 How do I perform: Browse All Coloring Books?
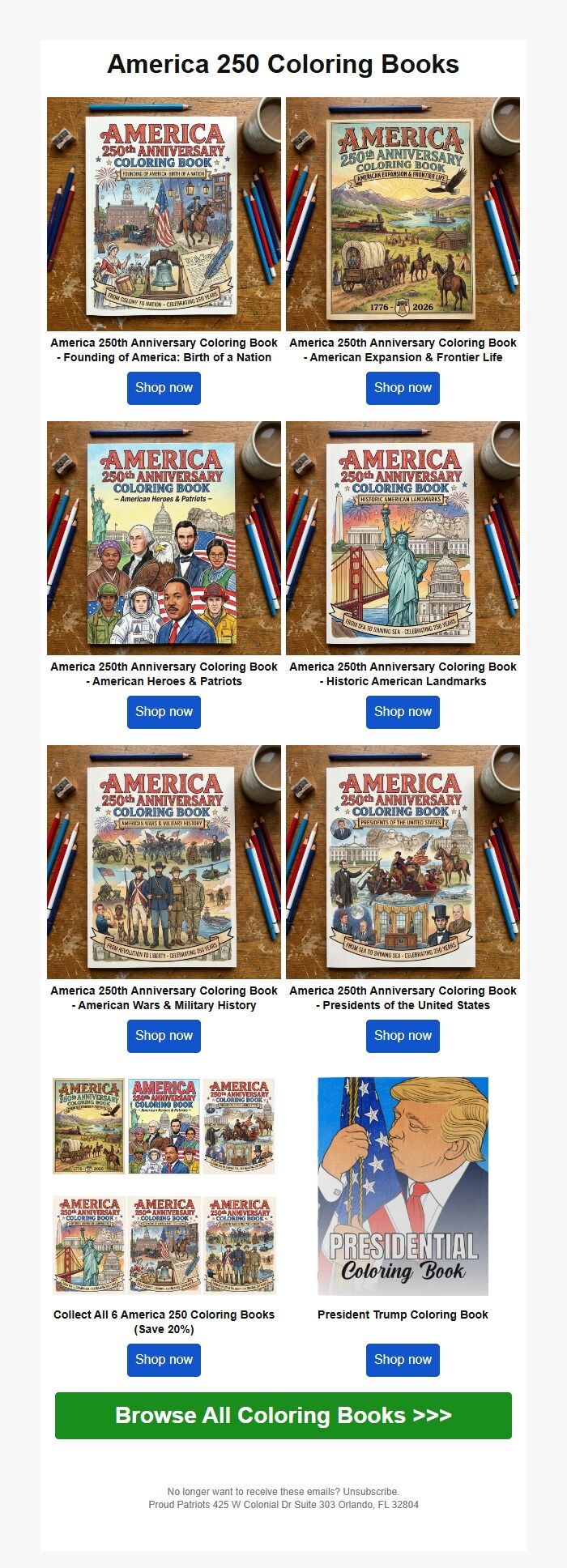(283, 1416)
